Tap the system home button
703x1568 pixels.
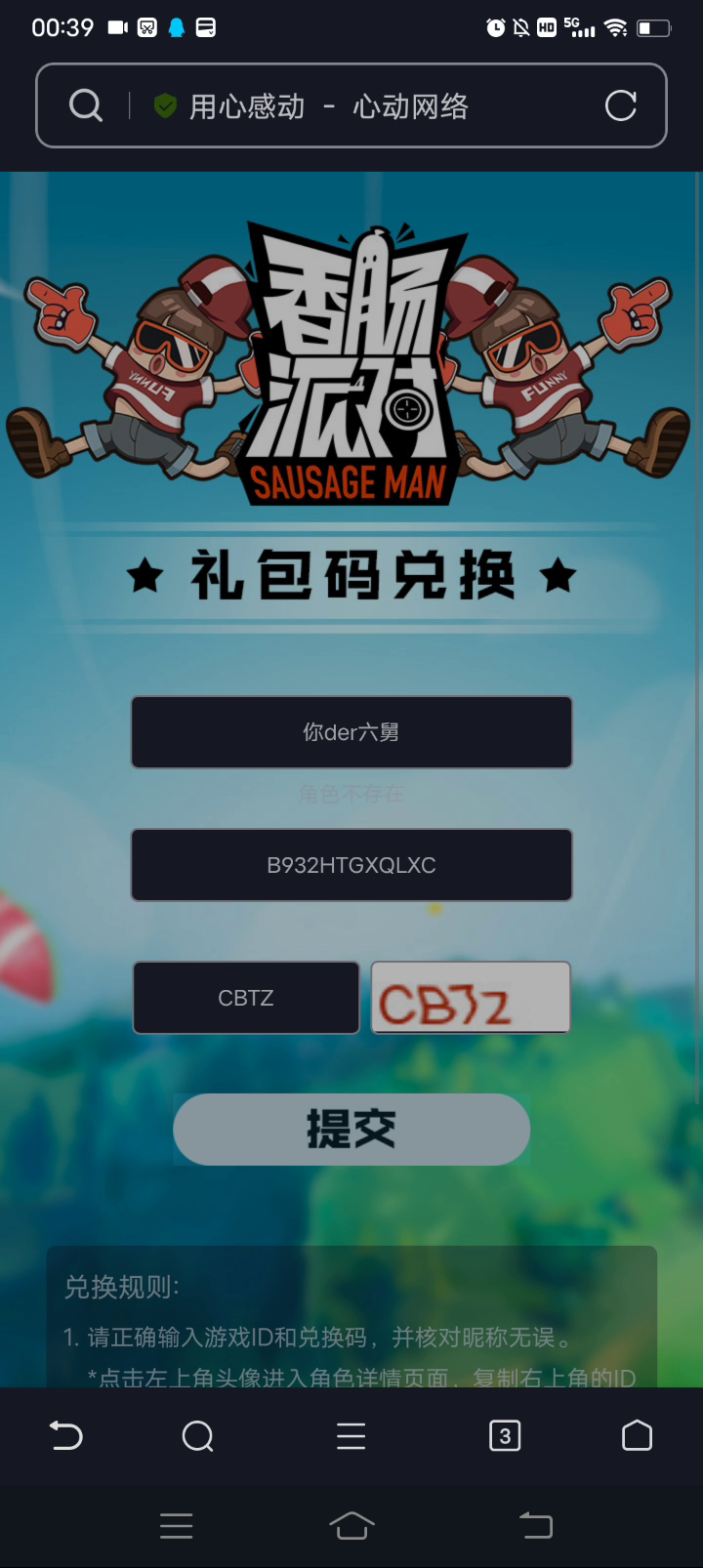click(x=351, y=1525)
